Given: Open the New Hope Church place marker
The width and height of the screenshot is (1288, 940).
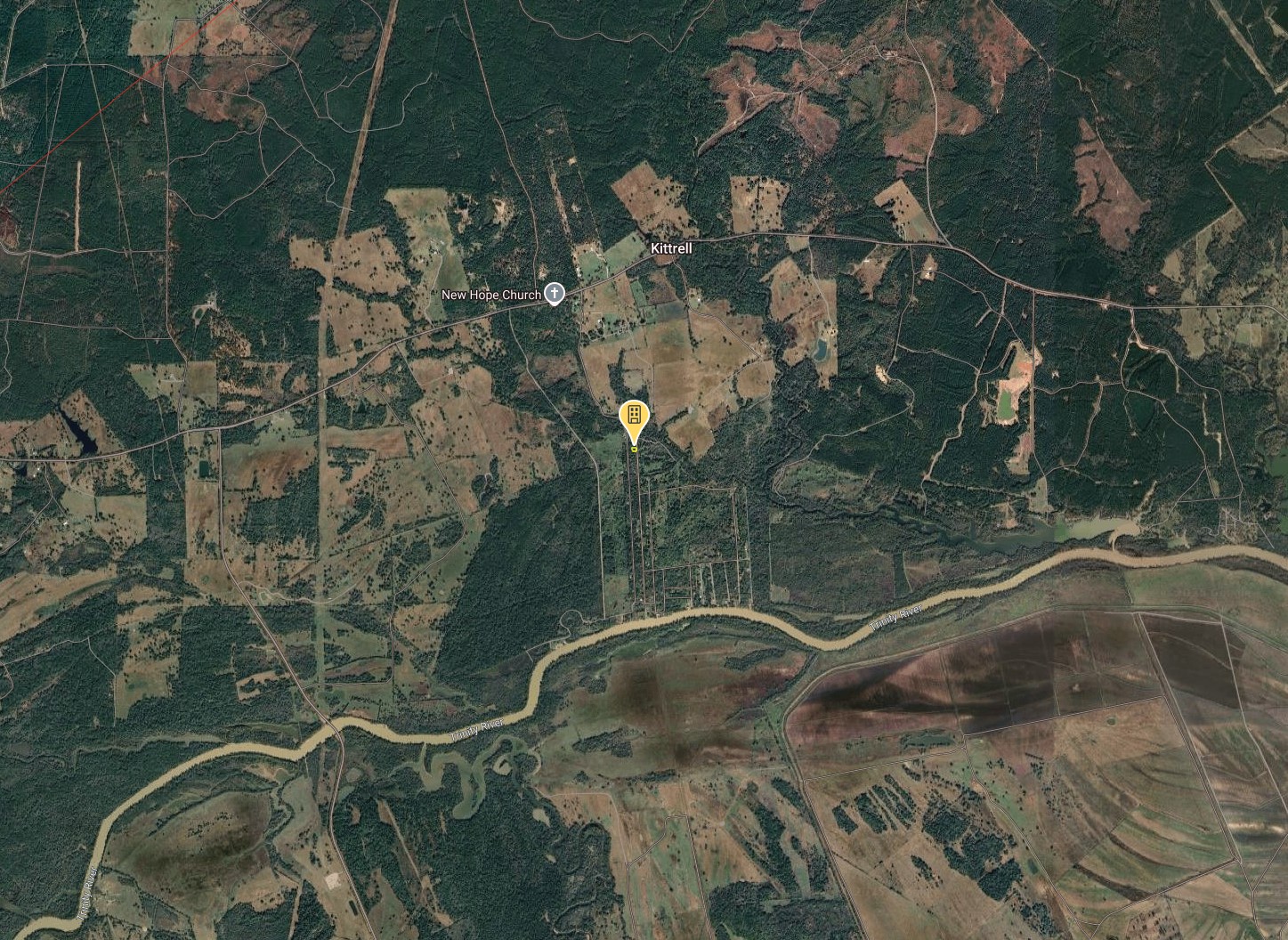Looking at the screenshot, I should coord(554,294).
